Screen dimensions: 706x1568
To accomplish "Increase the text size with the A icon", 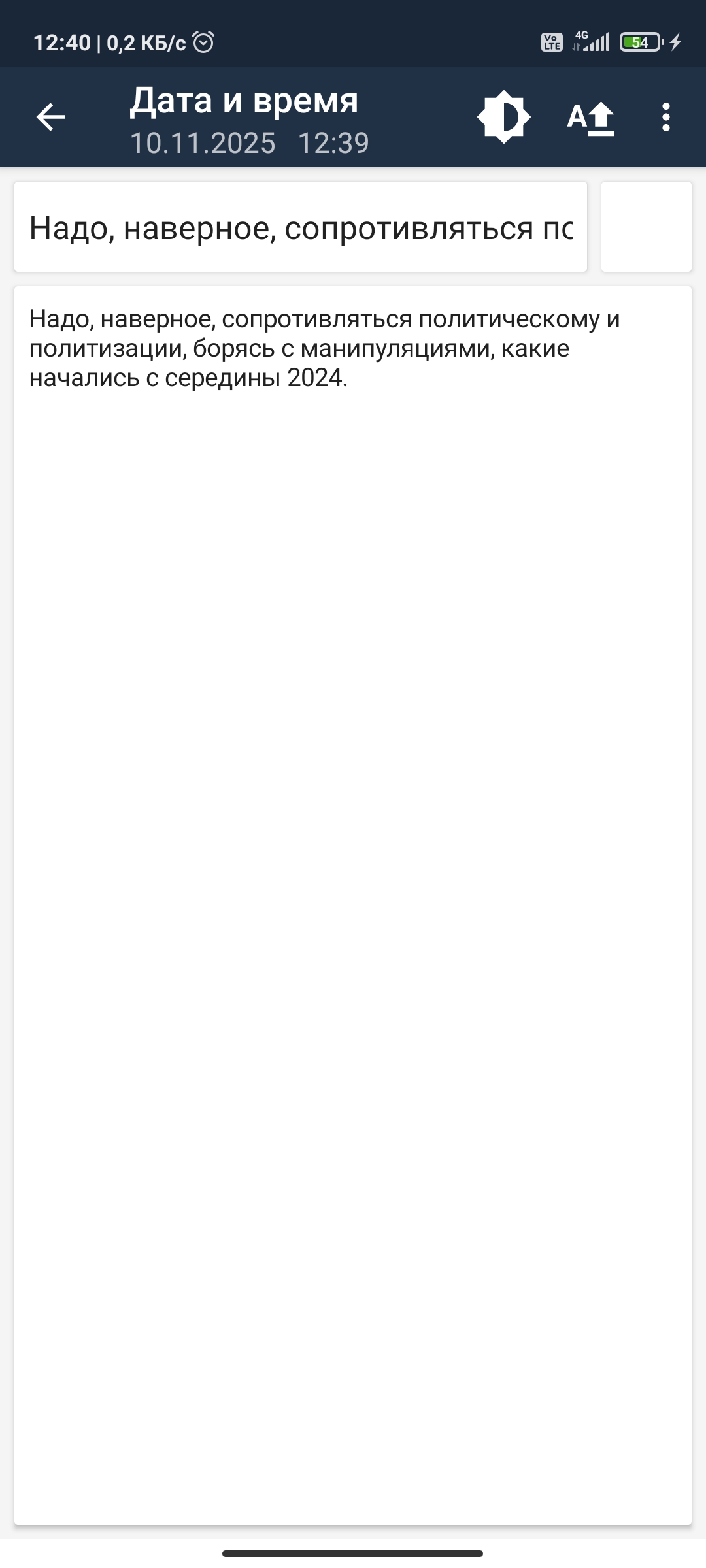I will 590,118.
